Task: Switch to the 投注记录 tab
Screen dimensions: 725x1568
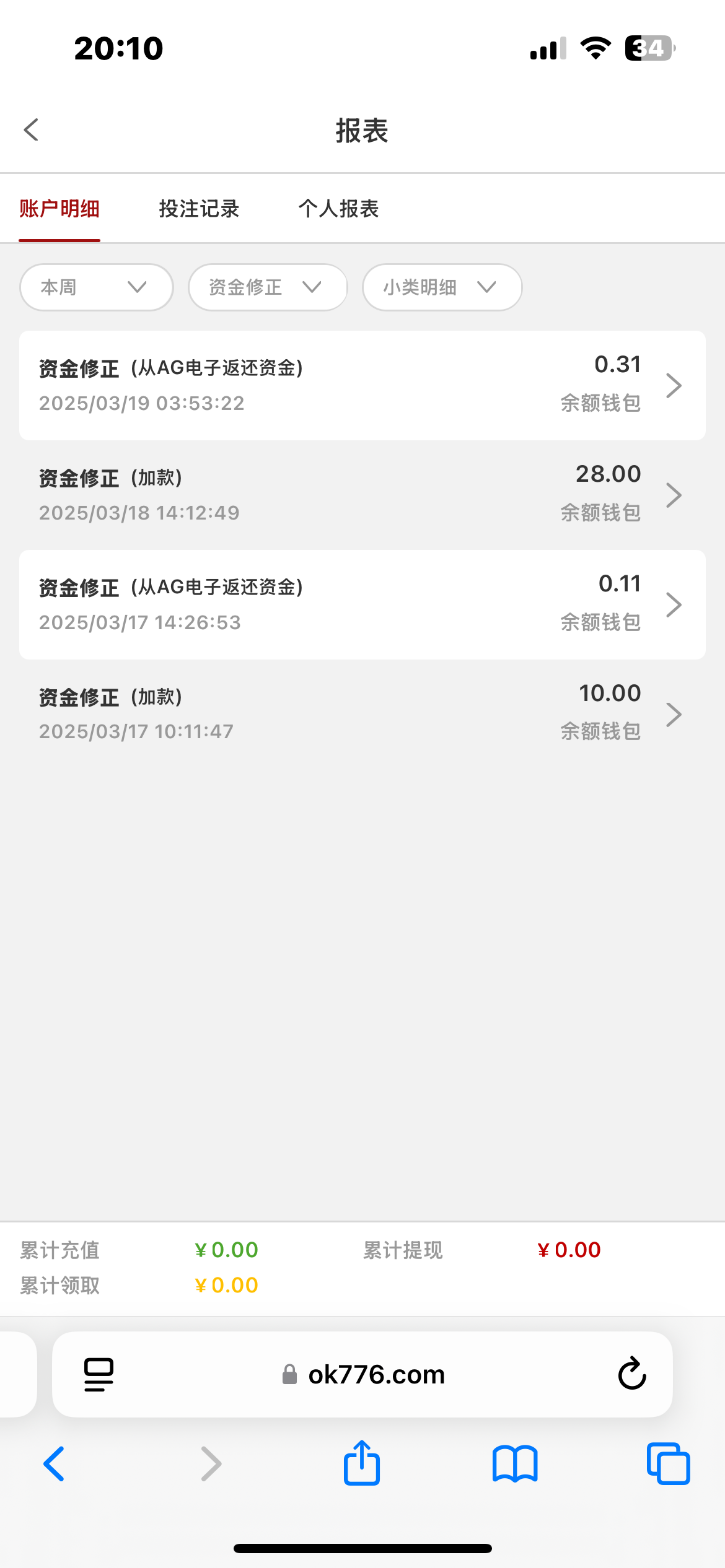Action: tap(199, 209)
